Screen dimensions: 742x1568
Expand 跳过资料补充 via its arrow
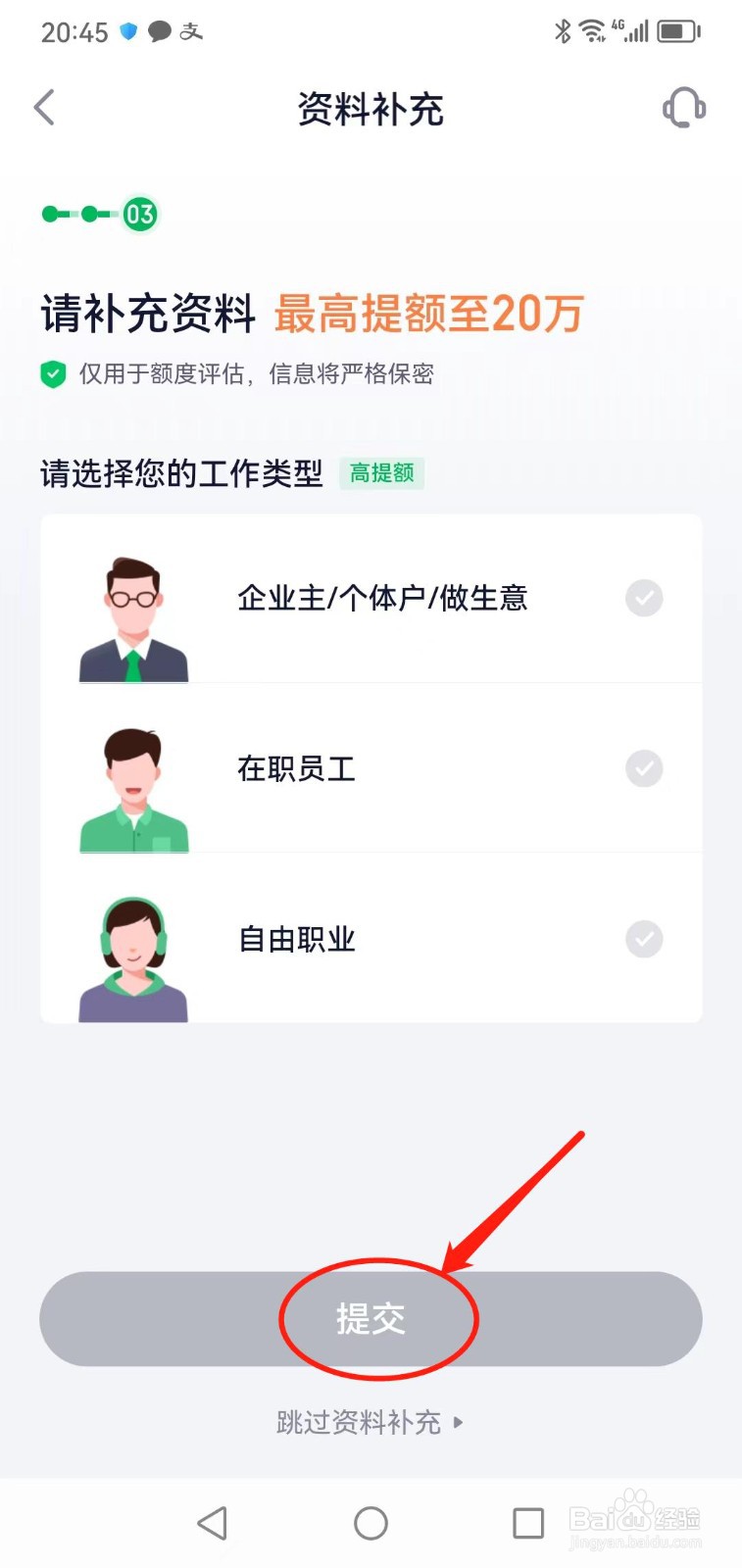coord(459,1422)
